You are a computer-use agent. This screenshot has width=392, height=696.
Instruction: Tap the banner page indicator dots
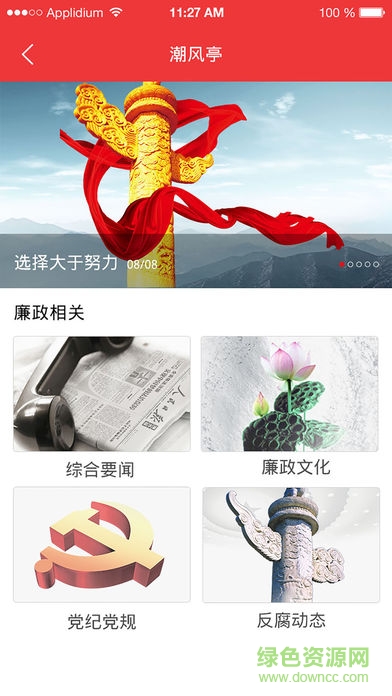(x=359, y=264)
